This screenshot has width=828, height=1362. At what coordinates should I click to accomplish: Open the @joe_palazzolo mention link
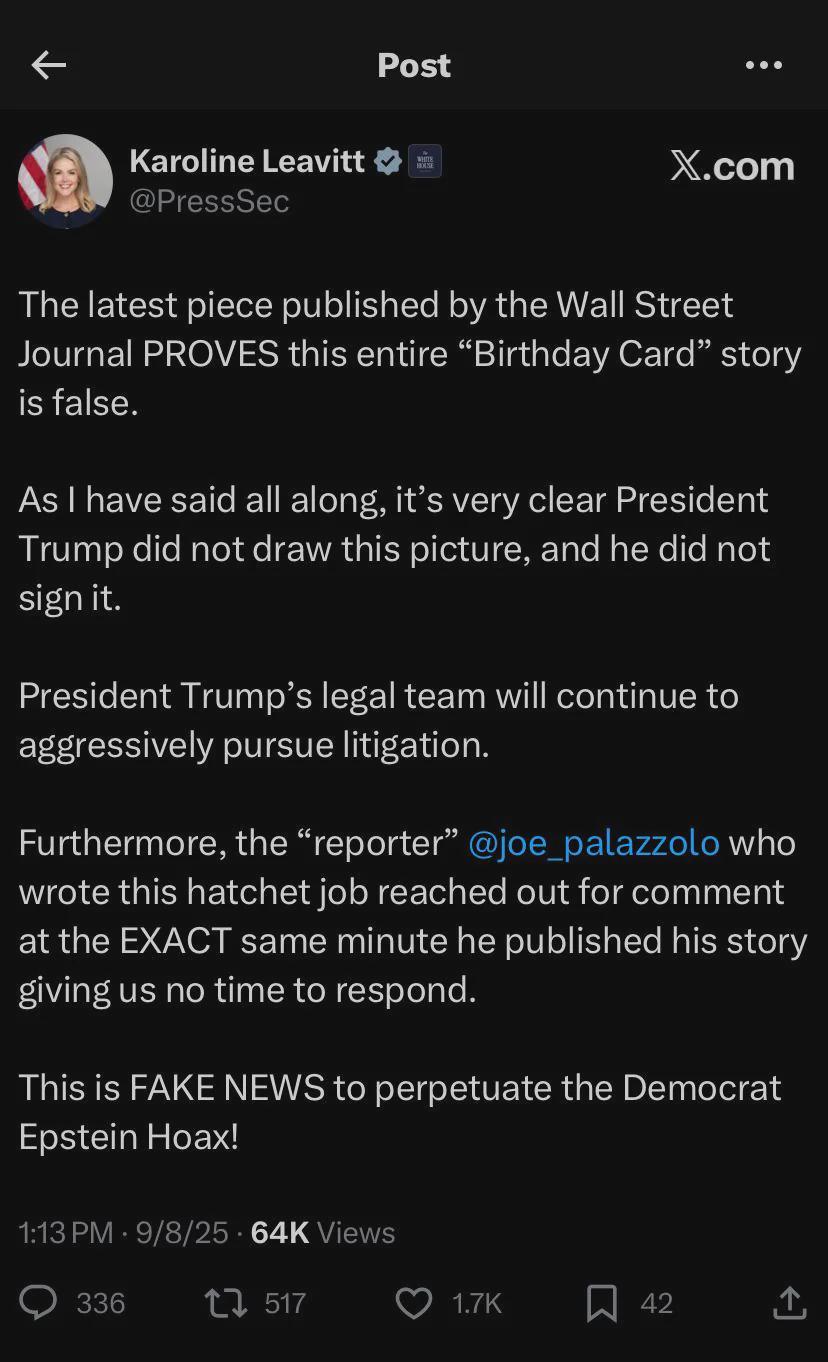[x=593, y=843]
